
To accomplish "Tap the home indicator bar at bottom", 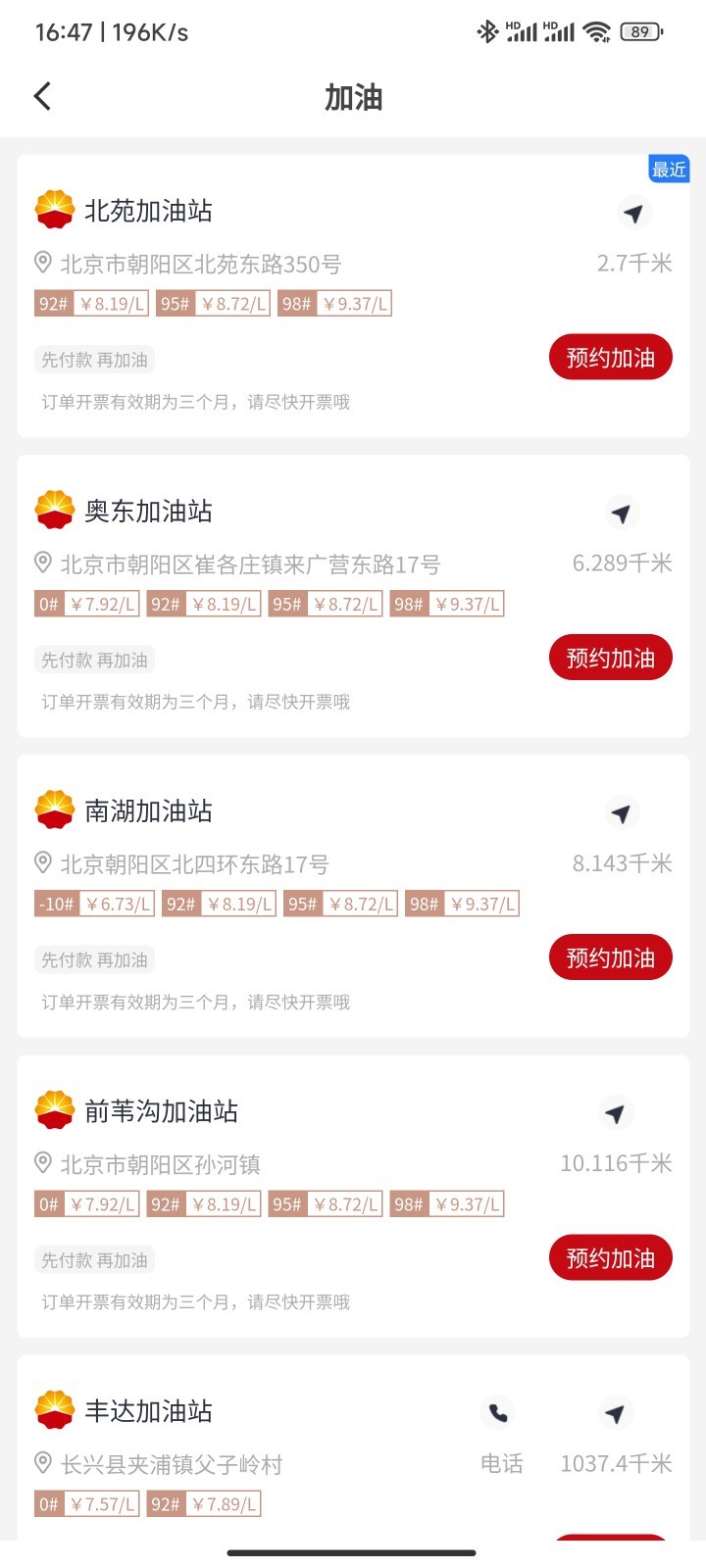I will pos(353,1551).
